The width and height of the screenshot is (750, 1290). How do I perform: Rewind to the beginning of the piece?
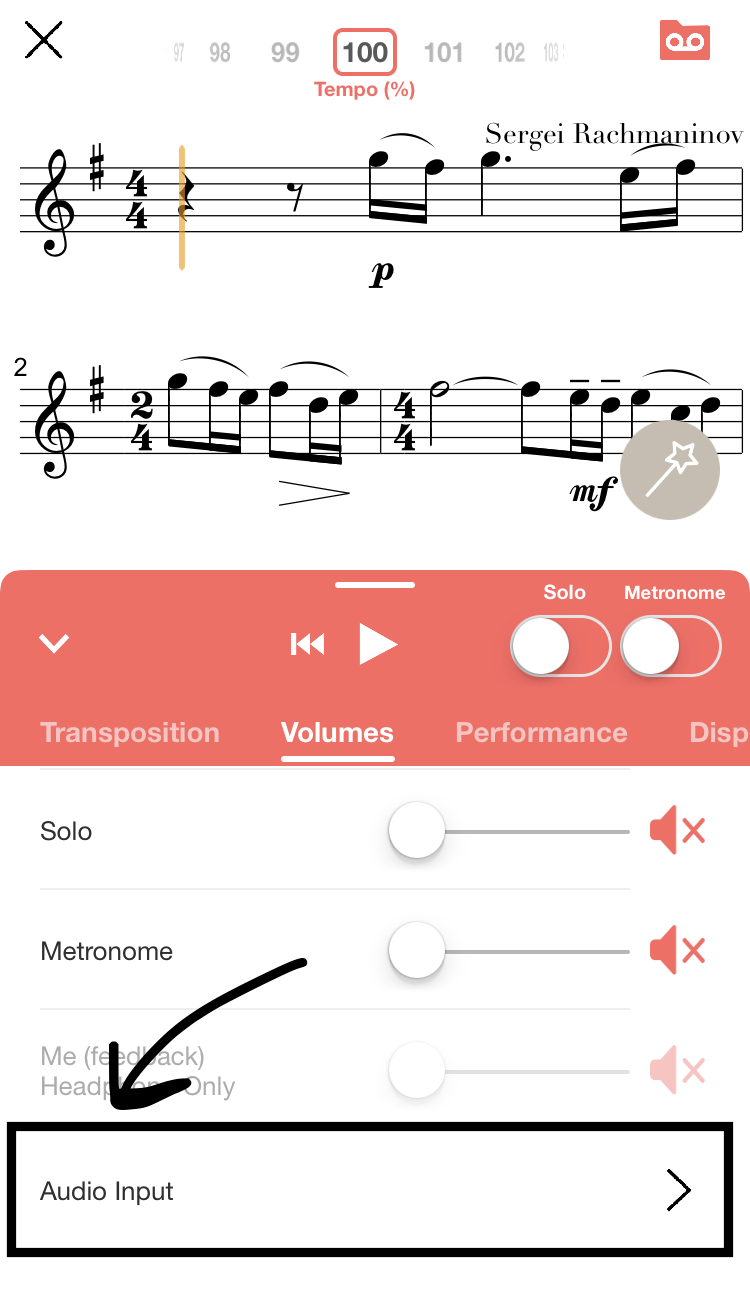pyautogui.click(x=307, y=645)
